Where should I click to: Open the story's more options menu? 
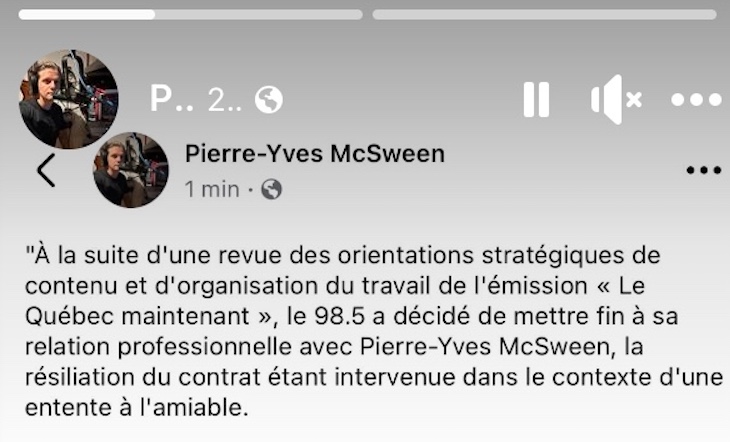pos(696,100)
